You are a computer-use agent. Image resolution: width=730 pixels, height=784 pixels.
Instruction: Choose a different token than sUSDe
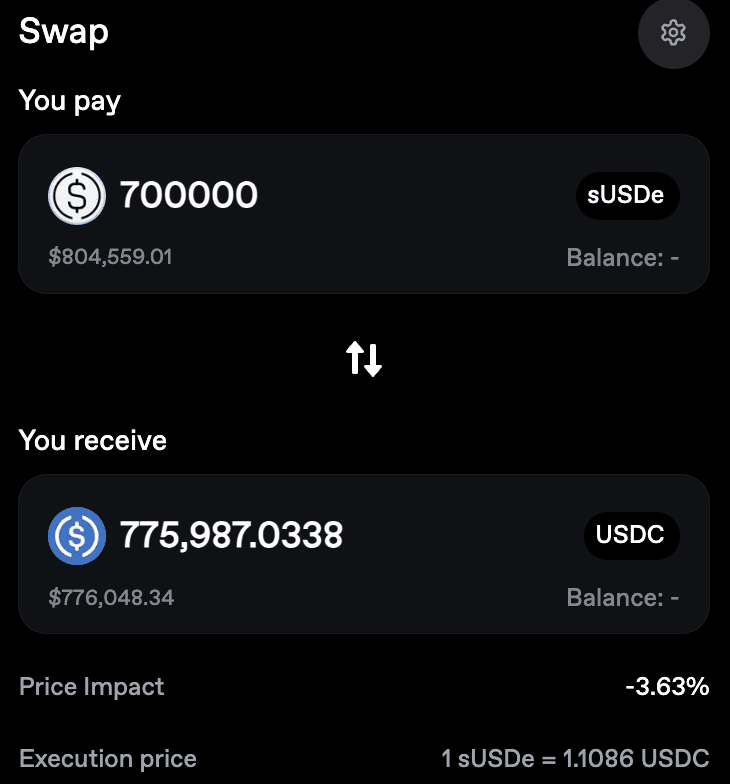[627, 195]
